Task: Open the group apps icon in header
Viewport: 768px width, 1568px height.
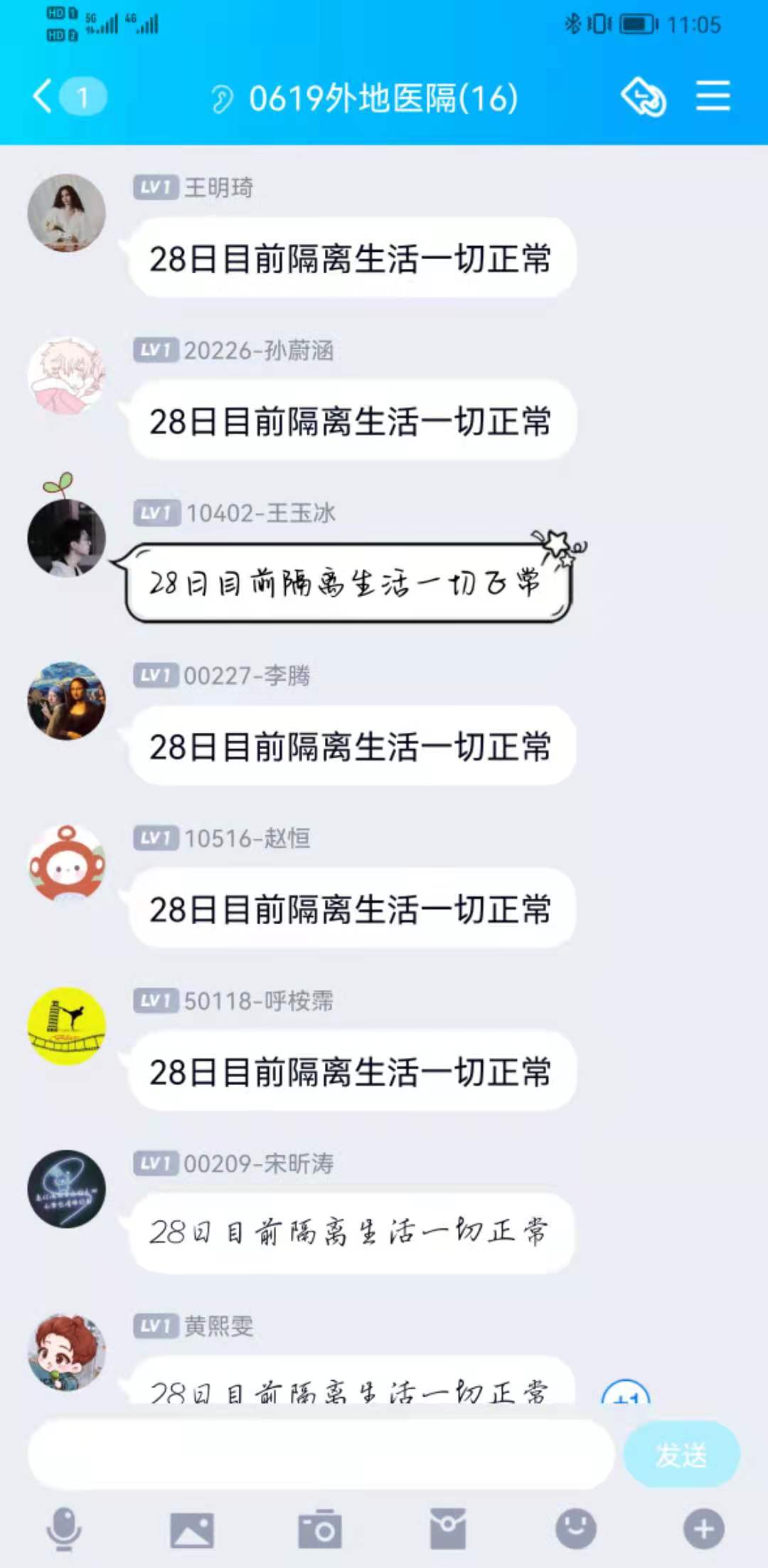Action: (643, 96)
